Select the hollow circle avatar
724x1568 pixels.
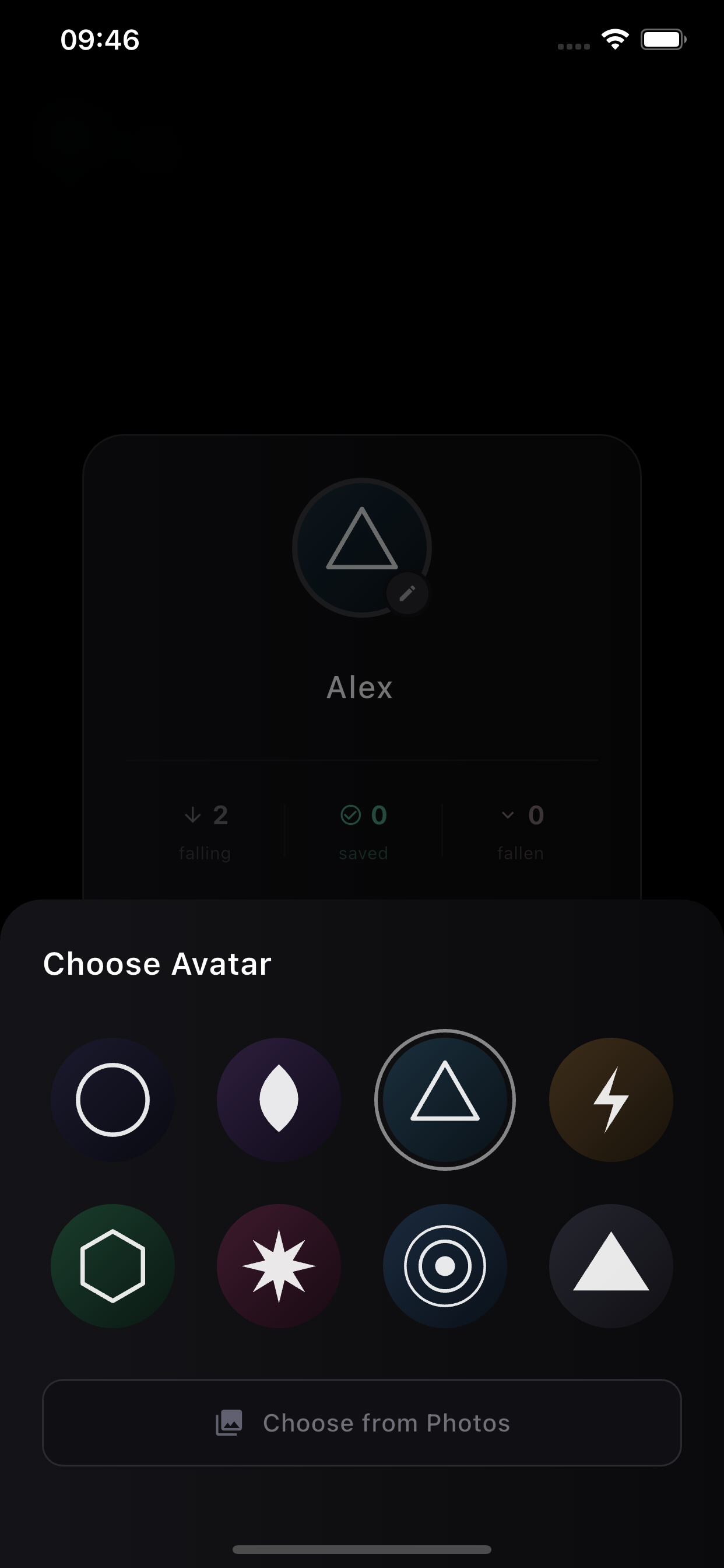pyautogui.click(x=113, y=1100)
